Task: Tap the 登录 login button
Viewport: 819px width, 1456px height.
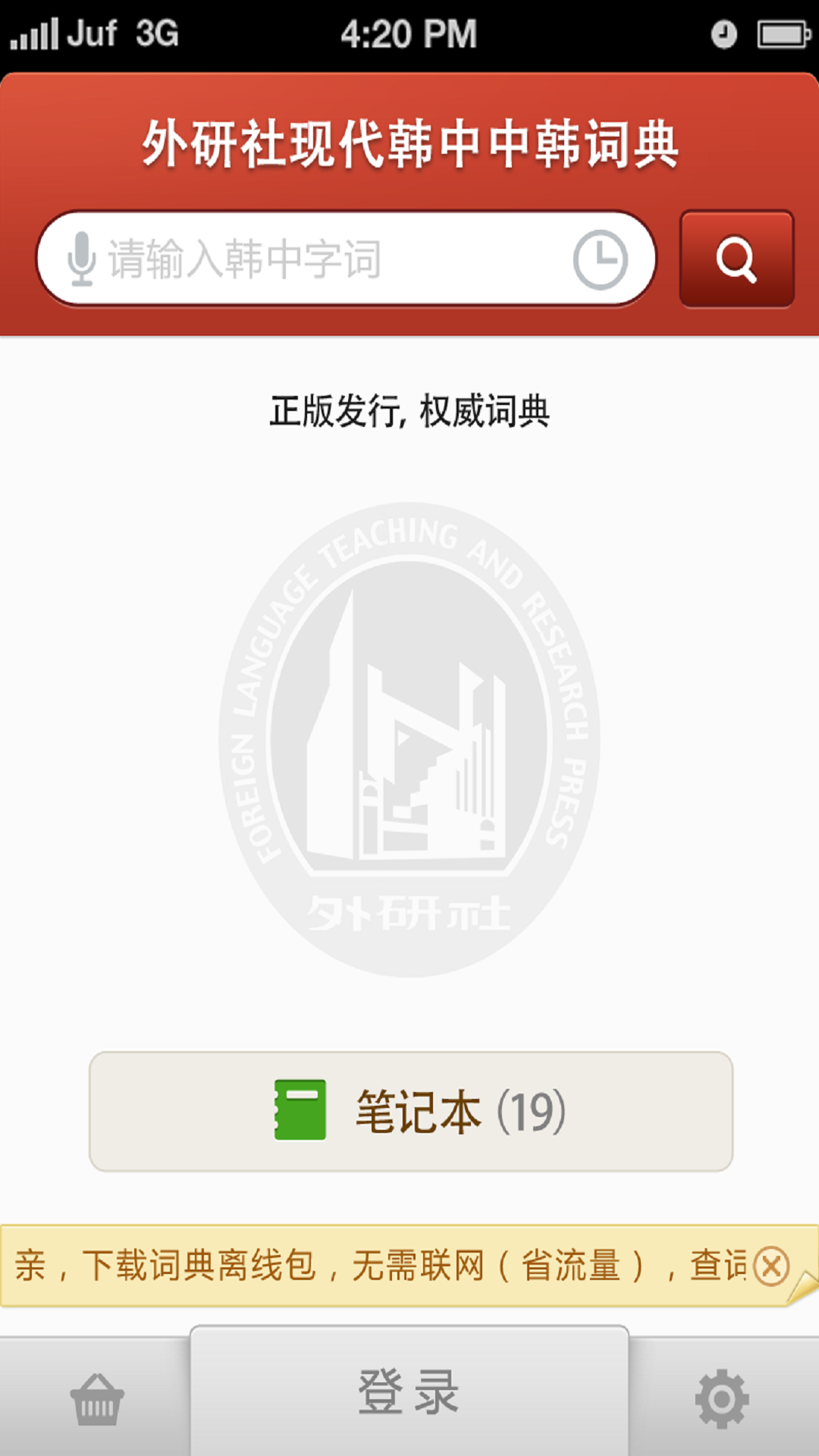Action: click(409, 1392)
